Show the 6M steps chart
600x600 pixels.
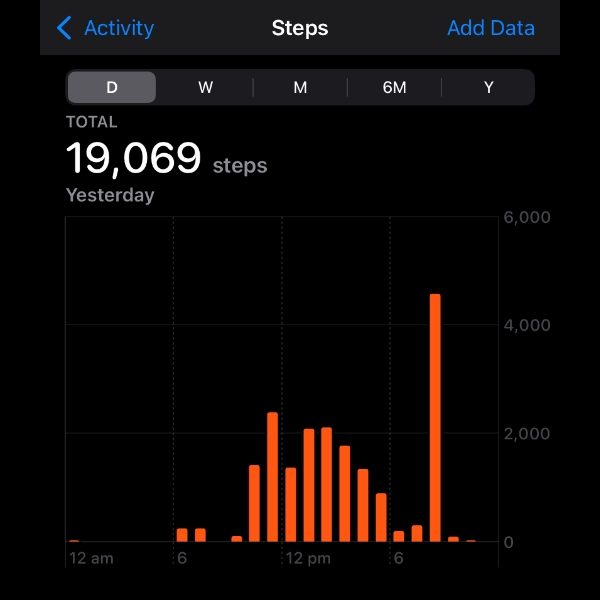[x=394, y=87]
